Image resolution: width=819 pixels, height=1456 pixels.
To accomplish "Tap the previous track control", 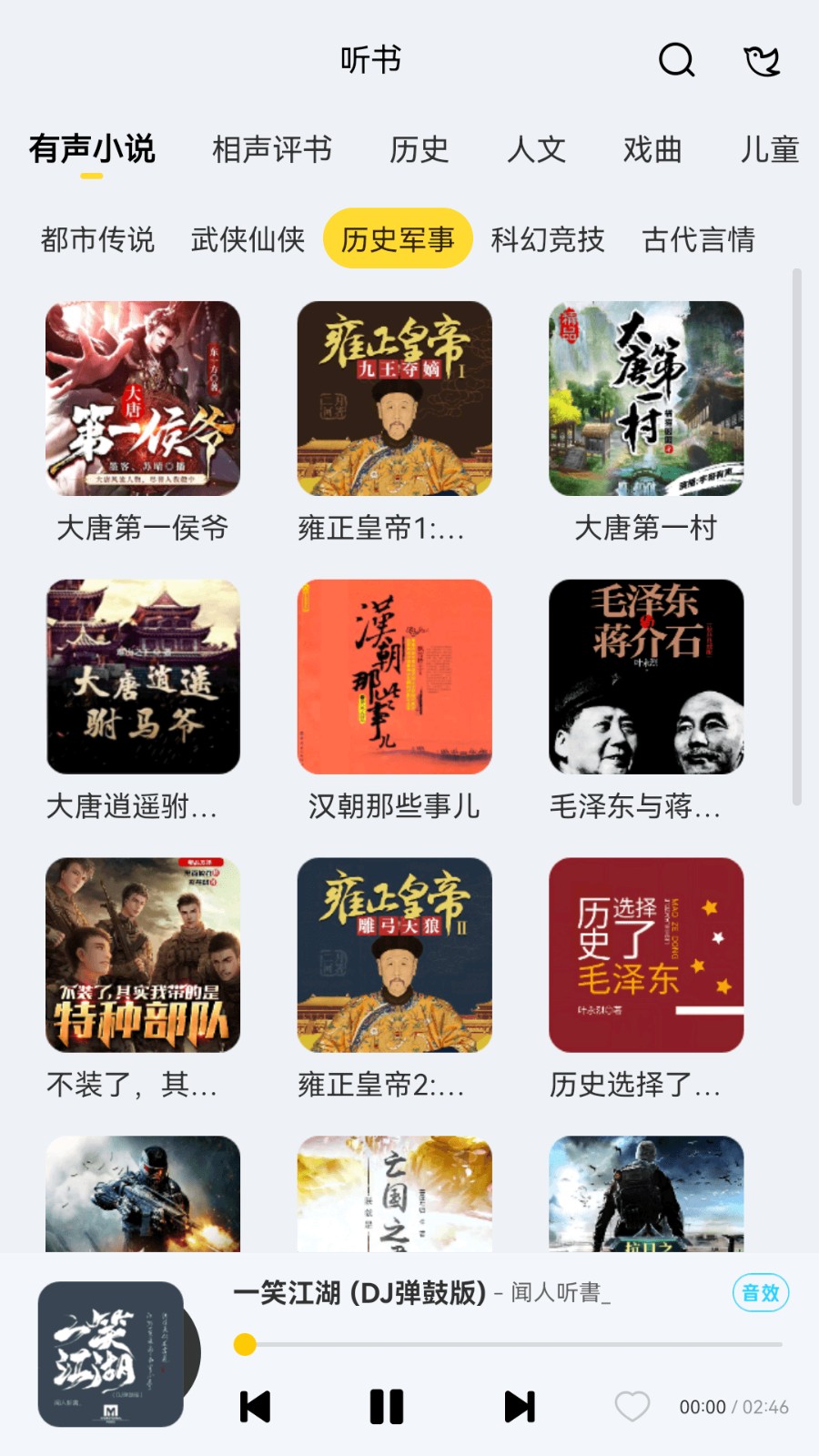I will 253,1406.
